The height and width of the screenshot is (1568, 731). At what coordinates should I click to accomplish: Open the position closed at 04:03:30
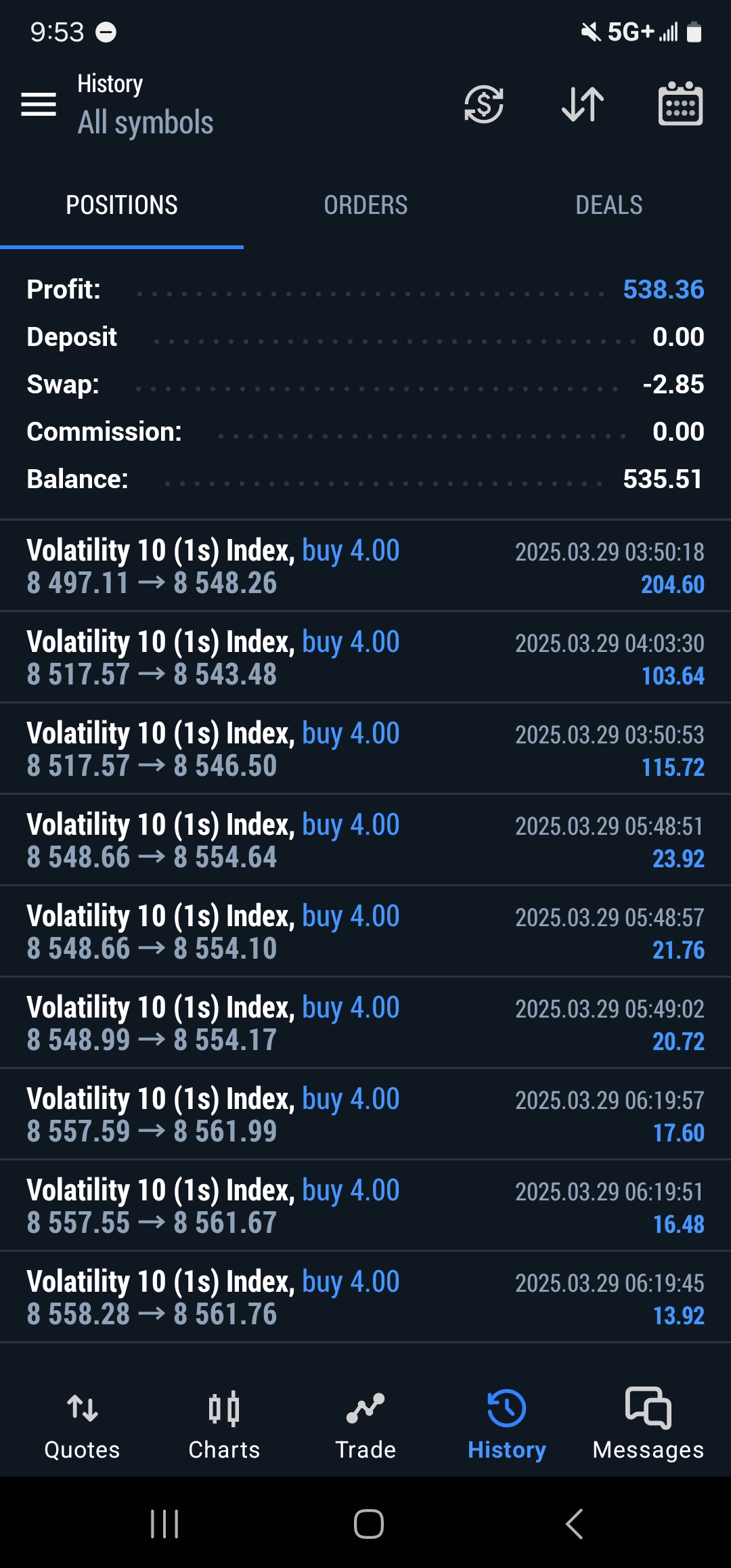point(365,657)
